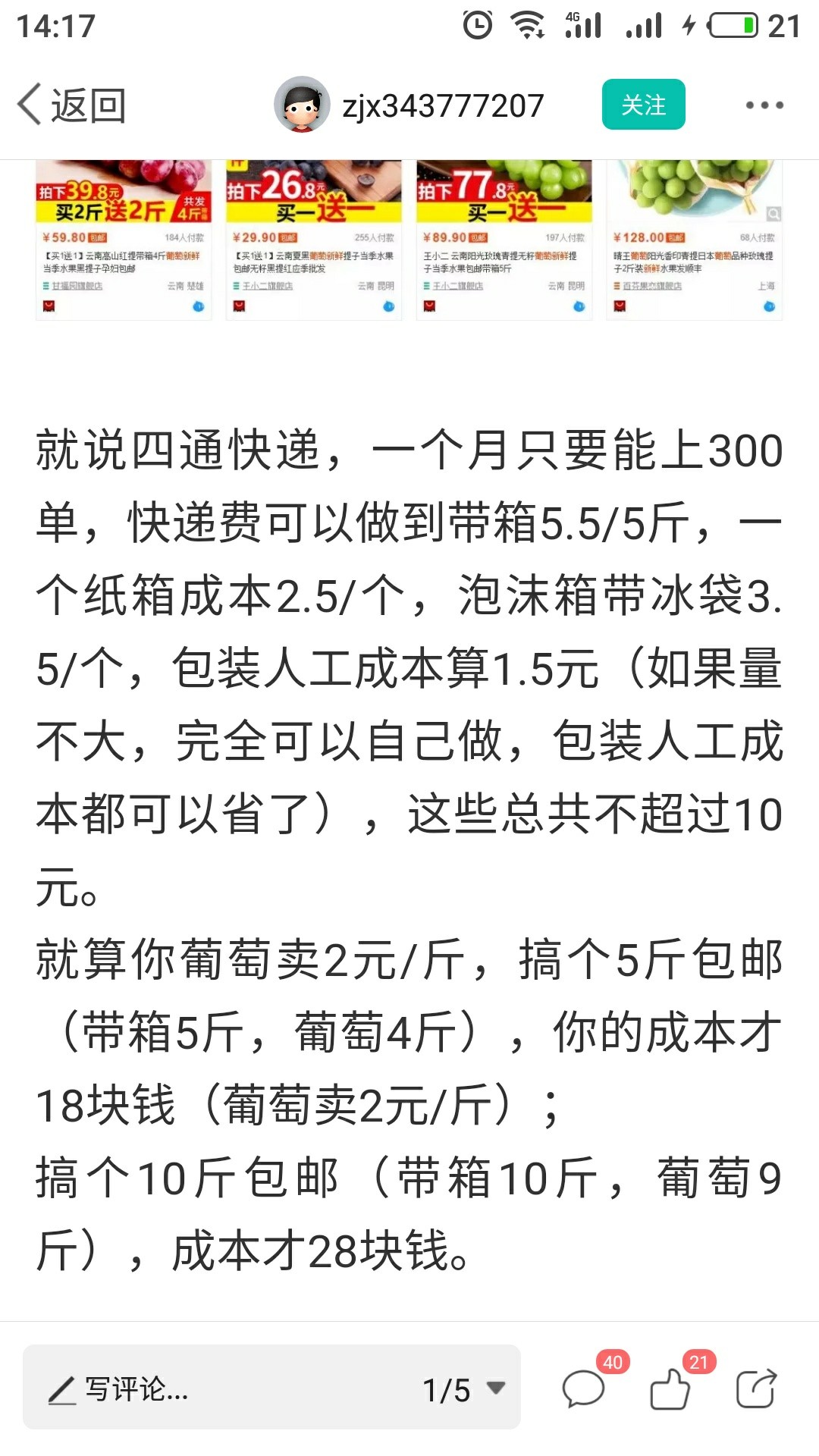Expand the 1/5 page selector
This screenshot has width=819, height=1456.
pos(464,1389)
